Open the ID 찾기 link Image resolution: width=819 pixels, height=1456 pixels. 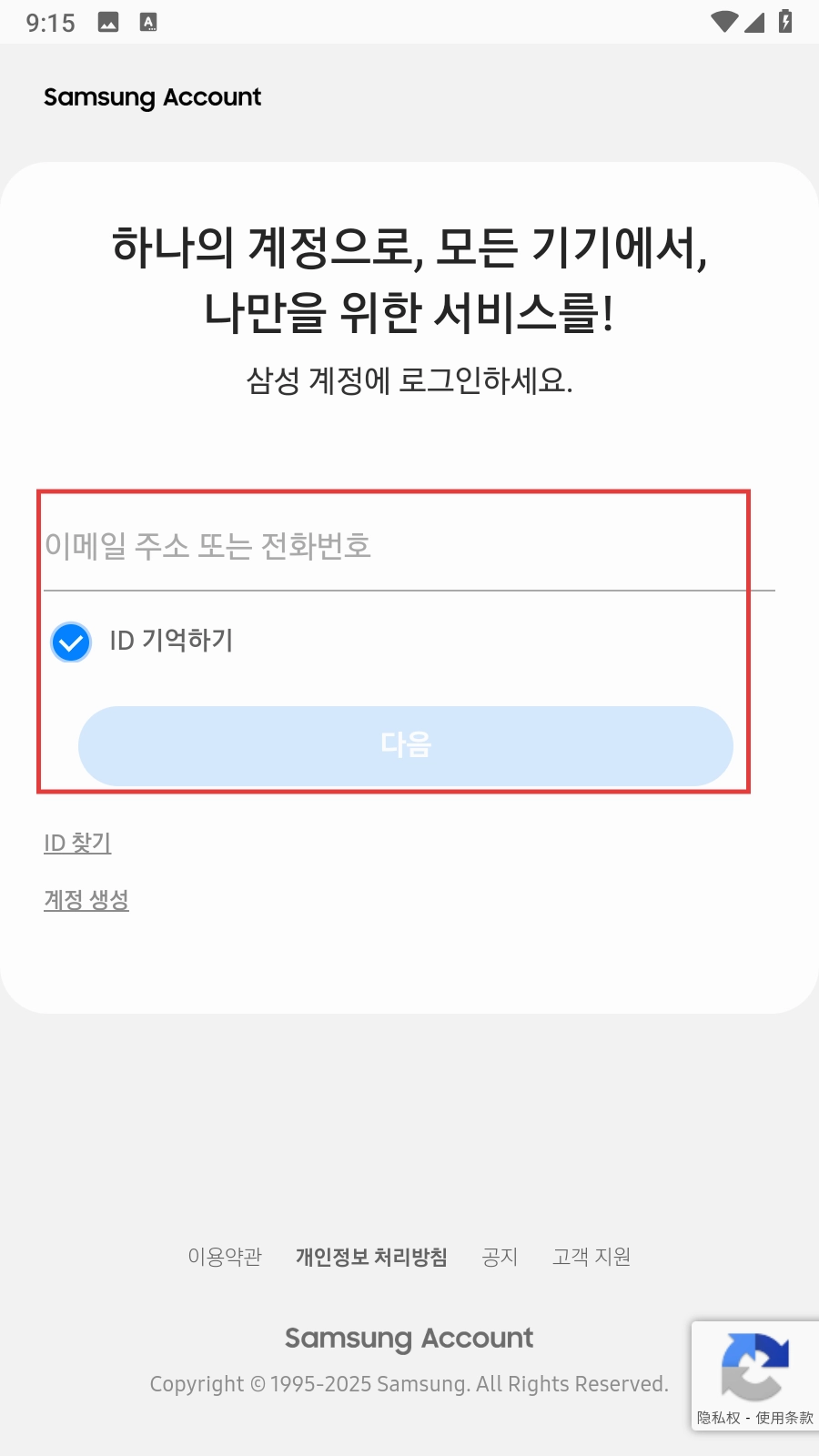point(77,843)
